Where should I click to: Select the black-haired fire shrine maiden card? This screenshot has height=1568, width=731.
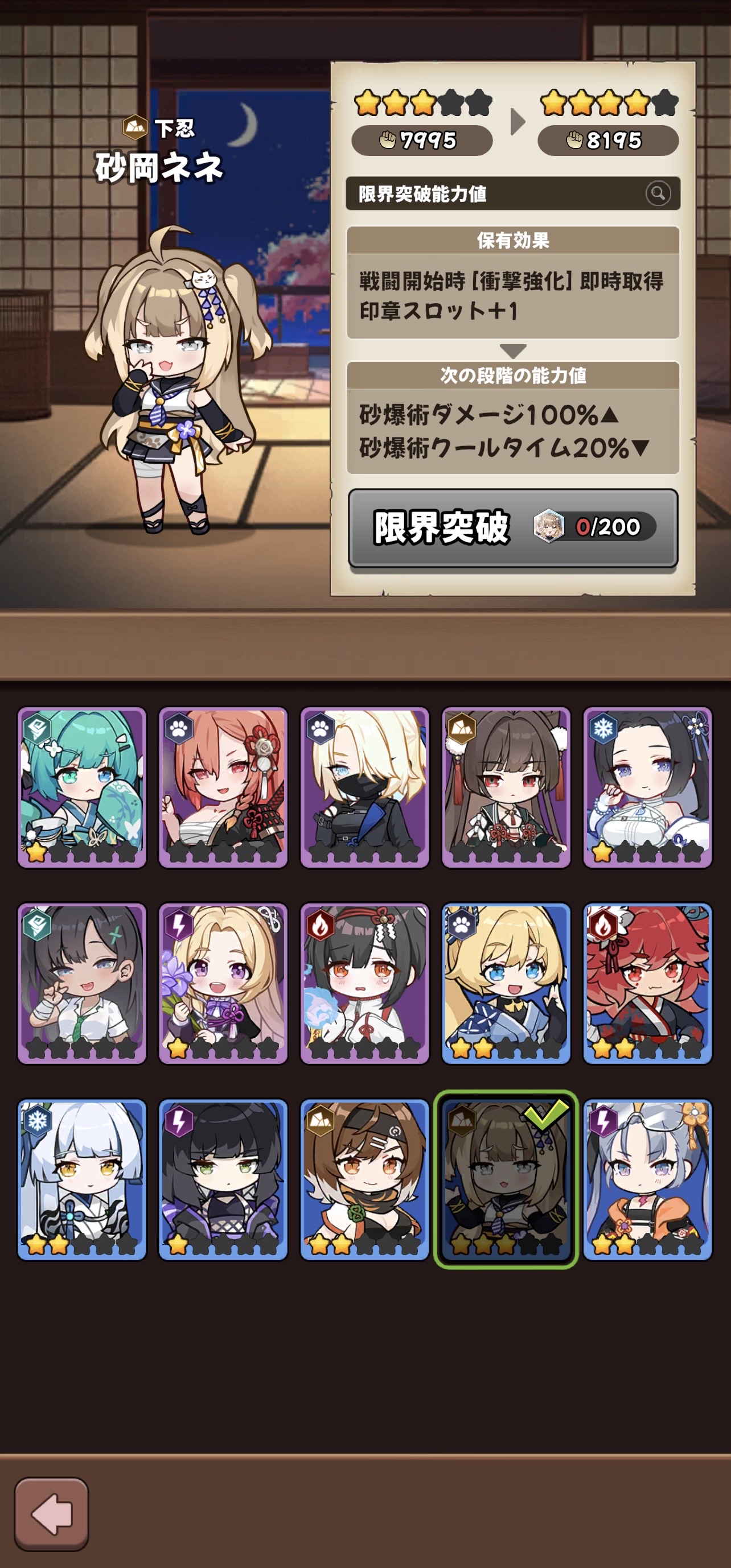tap(364, 983)
